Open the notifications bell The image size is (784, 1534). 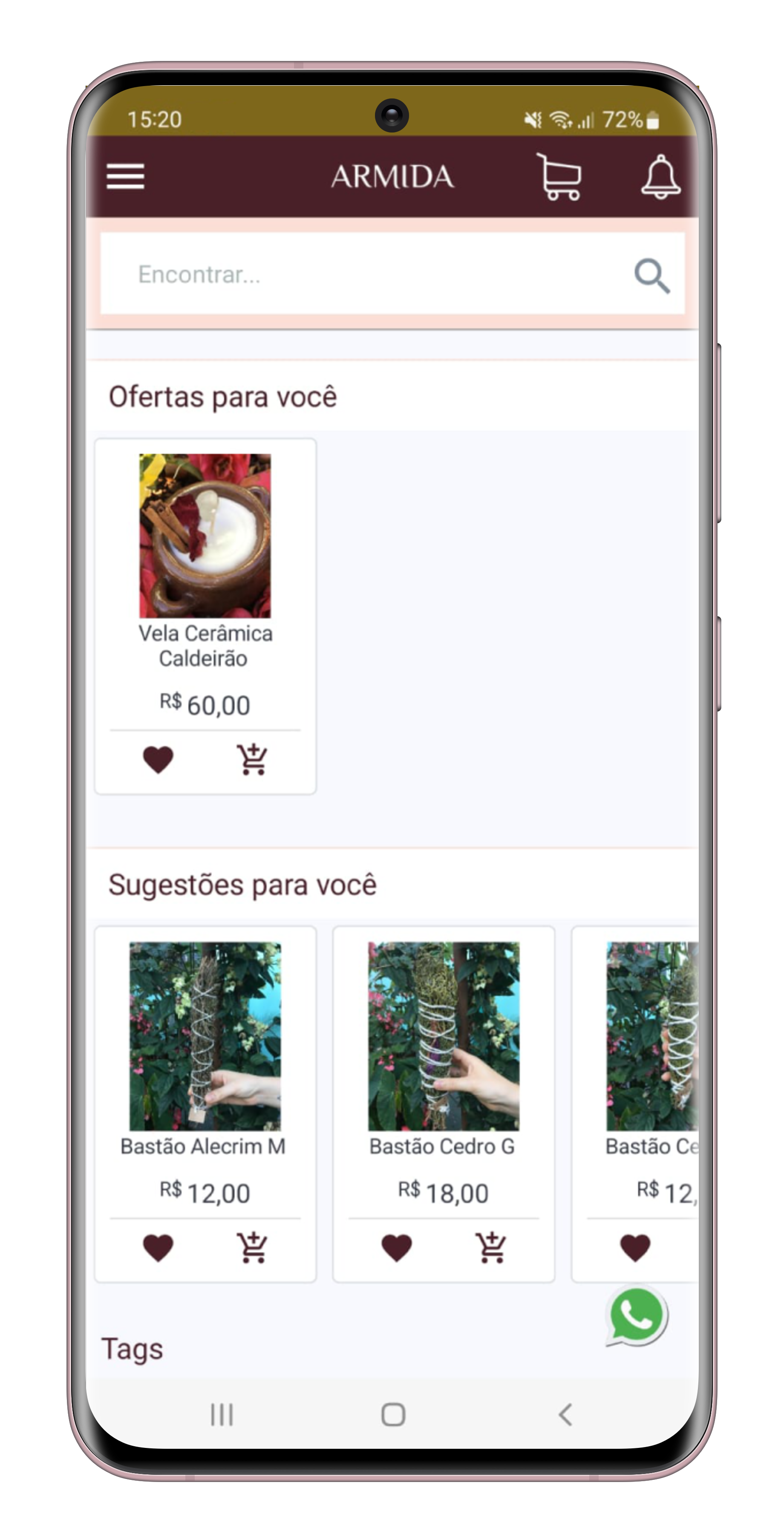click(660, 177)
